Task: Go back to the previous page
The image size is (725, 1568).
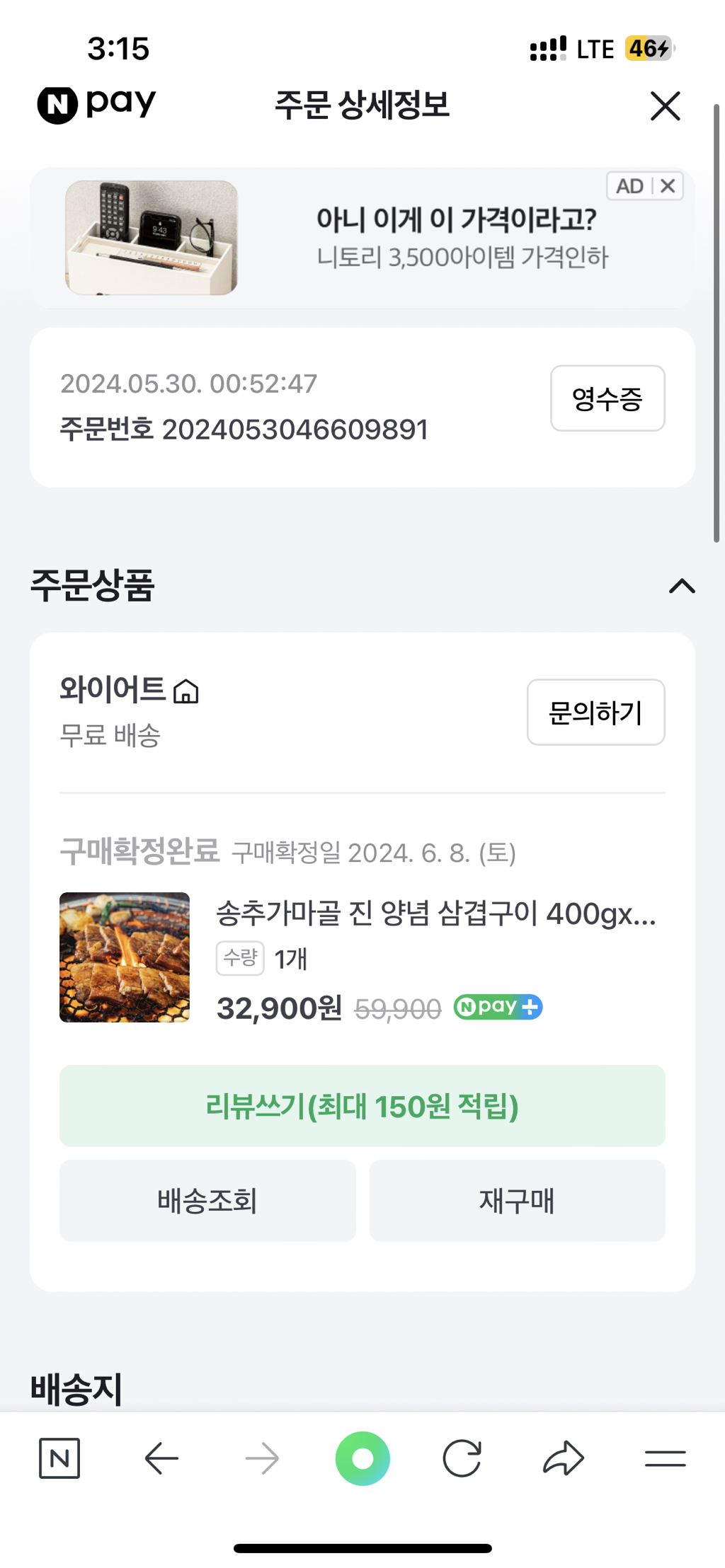Action: tap(161, 1458)
